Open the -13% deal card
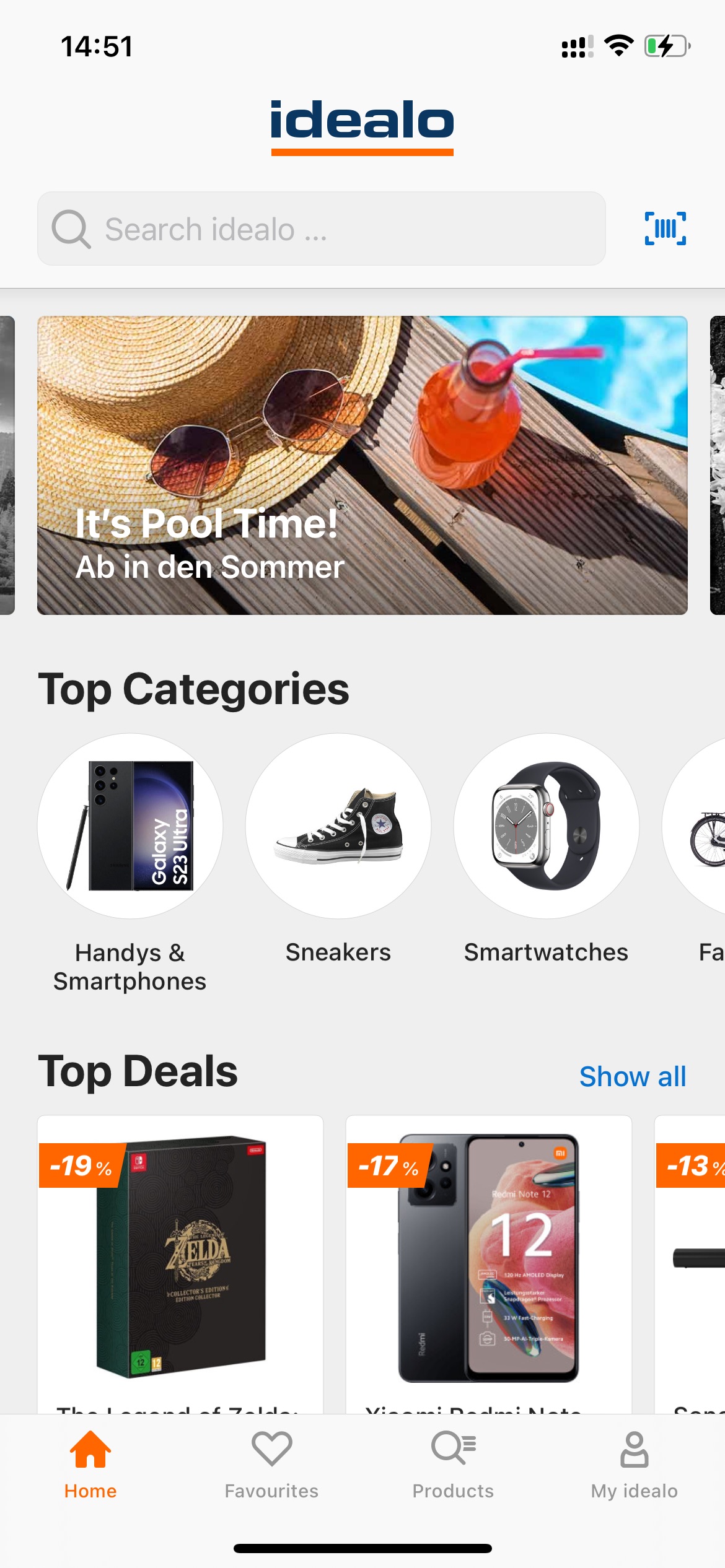 click(690, 1264)
